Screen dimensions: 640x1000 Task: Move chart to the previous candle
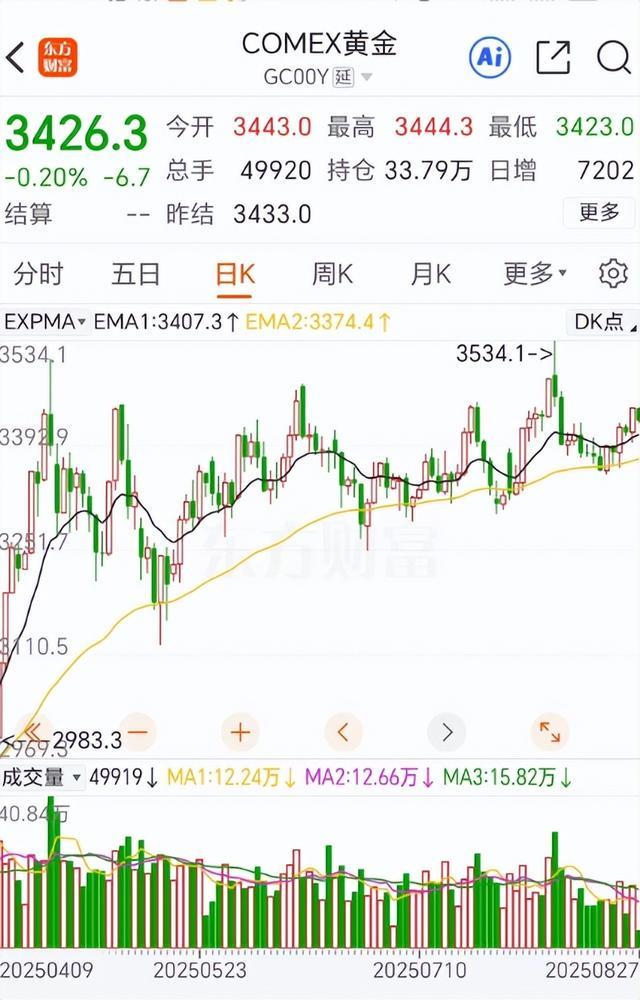coord(343,732)
